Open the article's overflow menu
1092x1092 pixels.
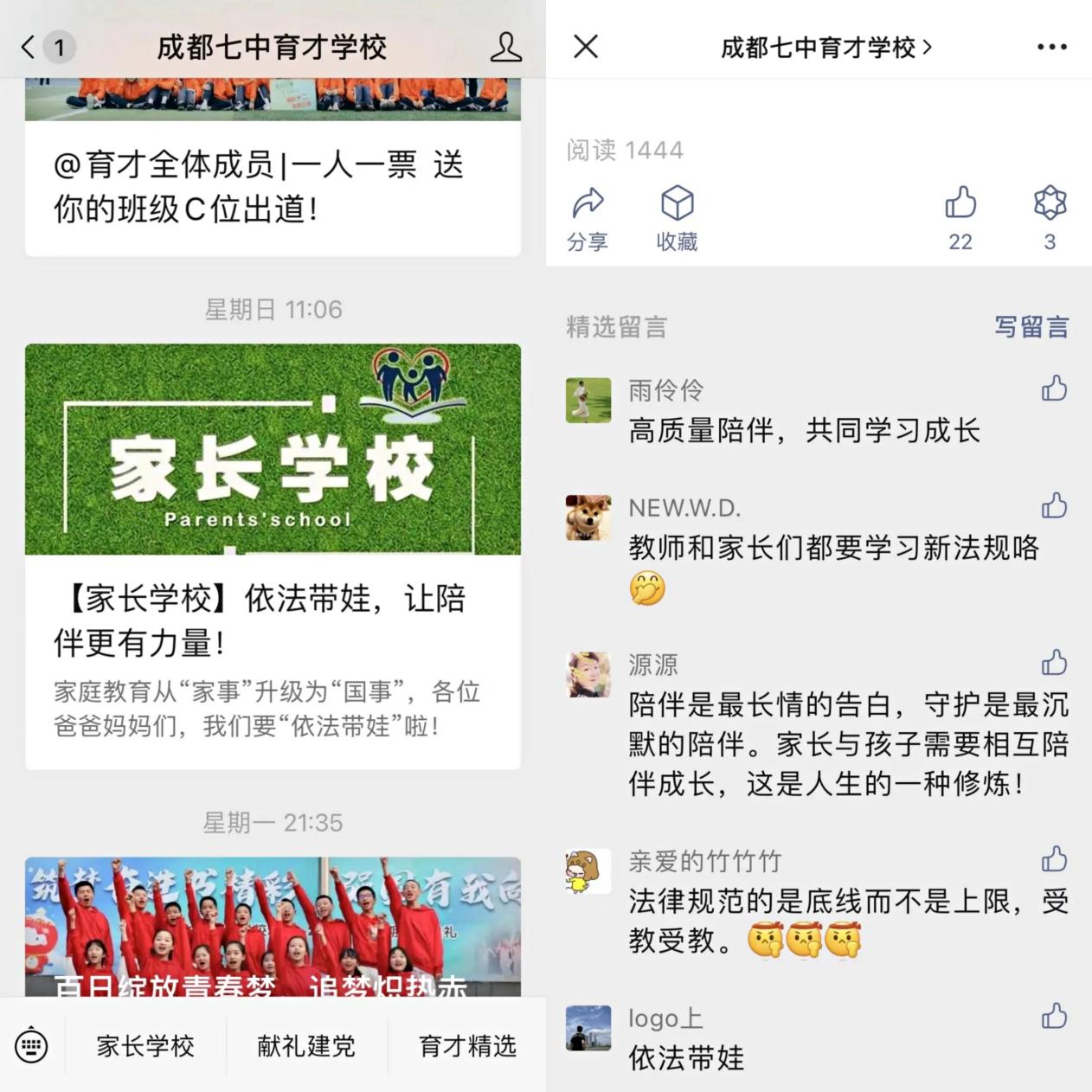click(x=1051, y=47)
